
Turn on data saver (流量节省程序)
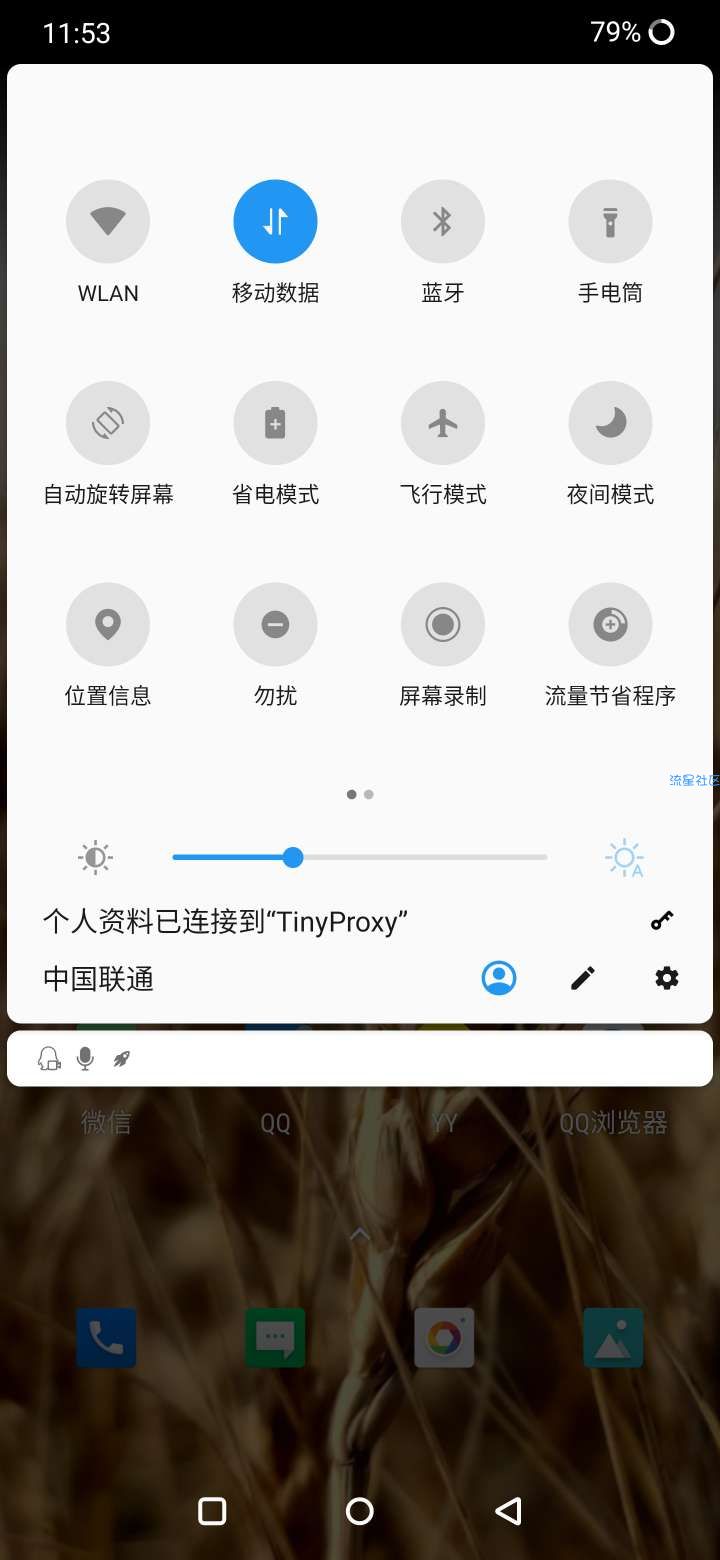click(x=610, y=625)
